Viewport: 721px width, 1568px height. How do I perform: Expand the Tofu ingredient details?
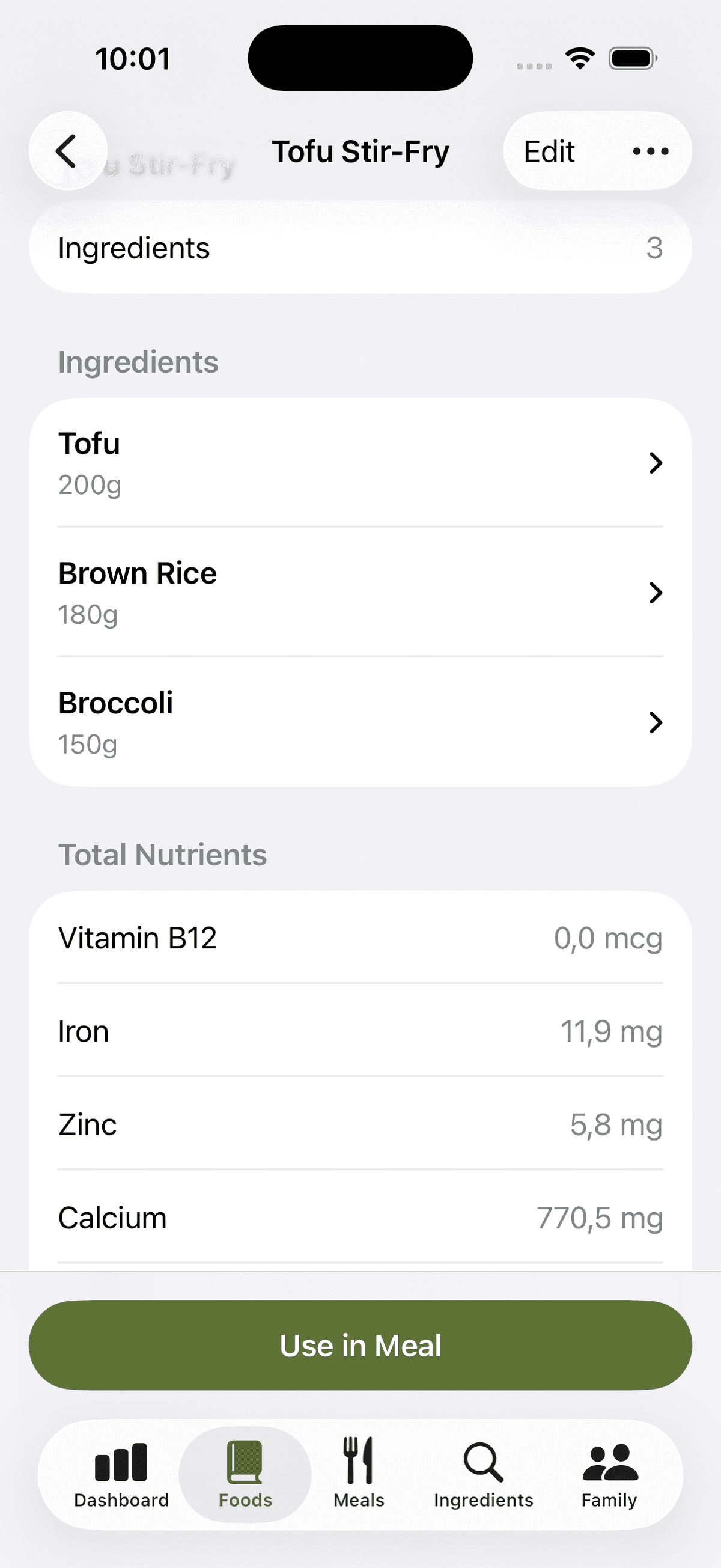pos(360,463)
